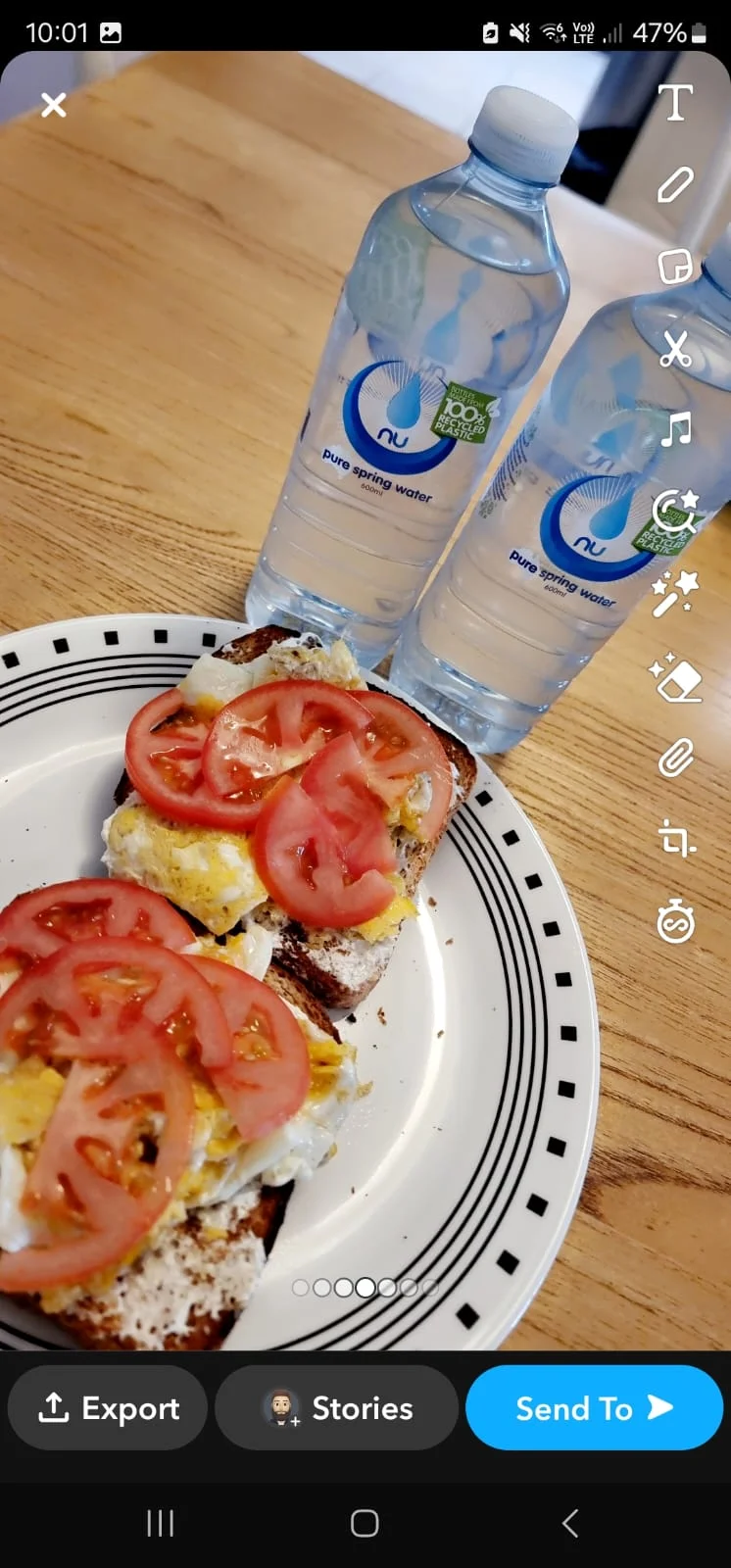
Task: Open the crop and rotate tool
Action: tap(675, 840)
